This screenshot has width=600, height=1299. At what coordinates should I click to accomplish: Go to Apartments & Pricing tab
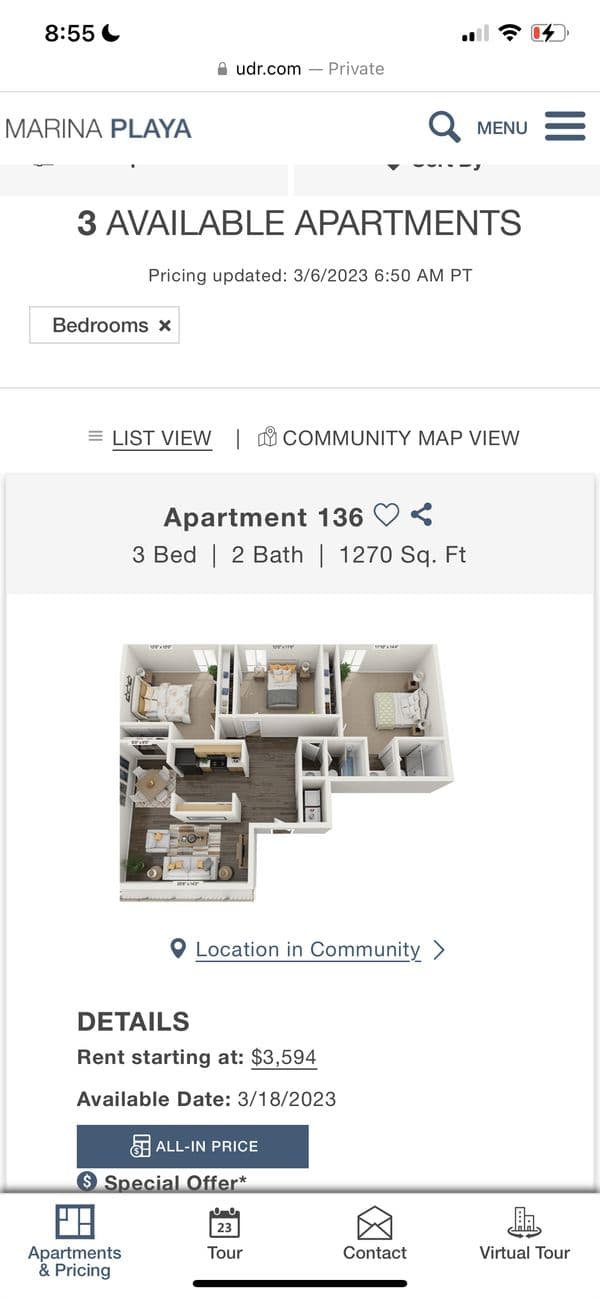pyautogui.click(x=75, y=1241)
